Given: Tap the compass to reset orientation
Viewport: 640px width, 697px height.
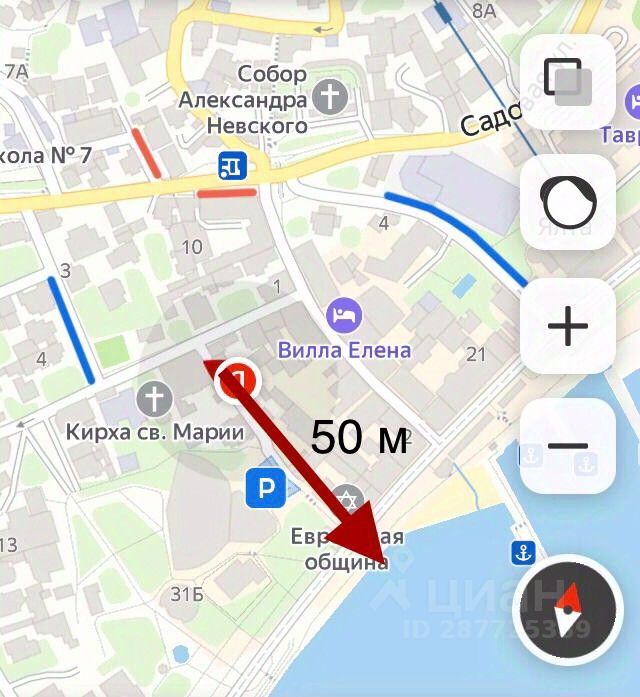Looking at the screenshot, I should [x=567, y=609].
